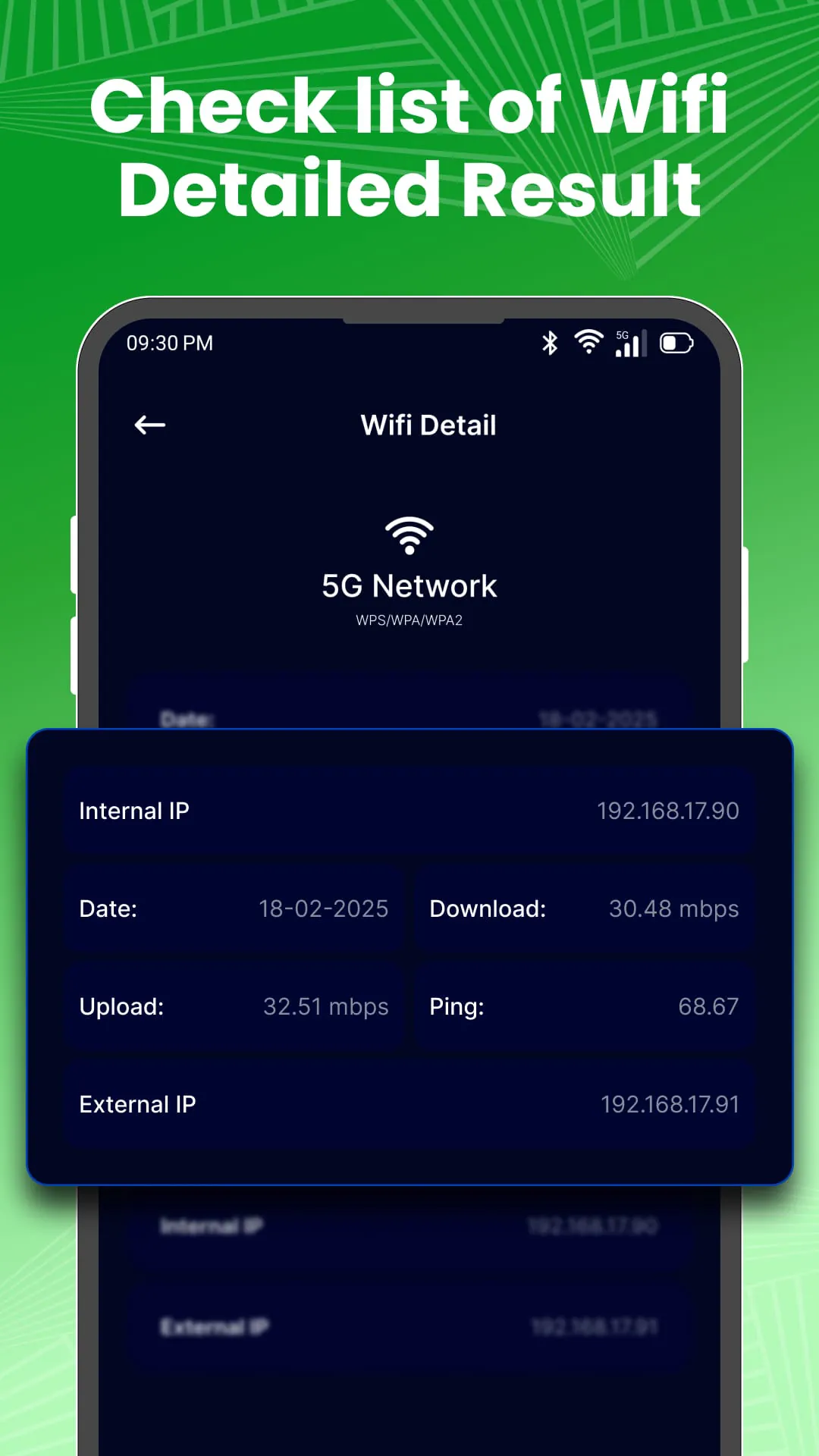Tap the Download speed value 30.48 mbps
The height and width of the screenshot is (1456, 819).
(673, 908)
